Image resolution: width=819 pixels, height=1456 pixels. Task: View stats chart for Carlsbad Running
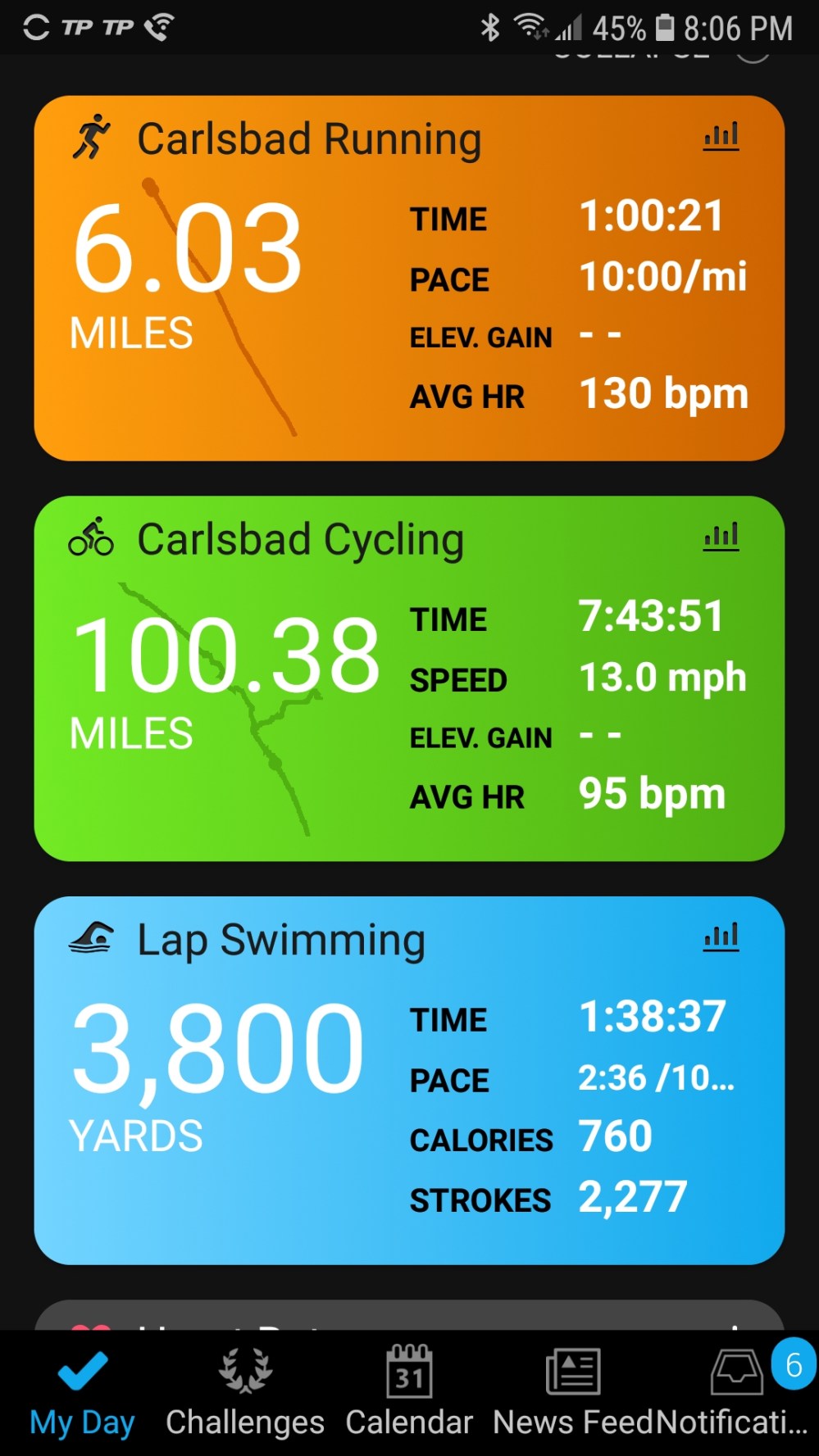tap(721, 136)
